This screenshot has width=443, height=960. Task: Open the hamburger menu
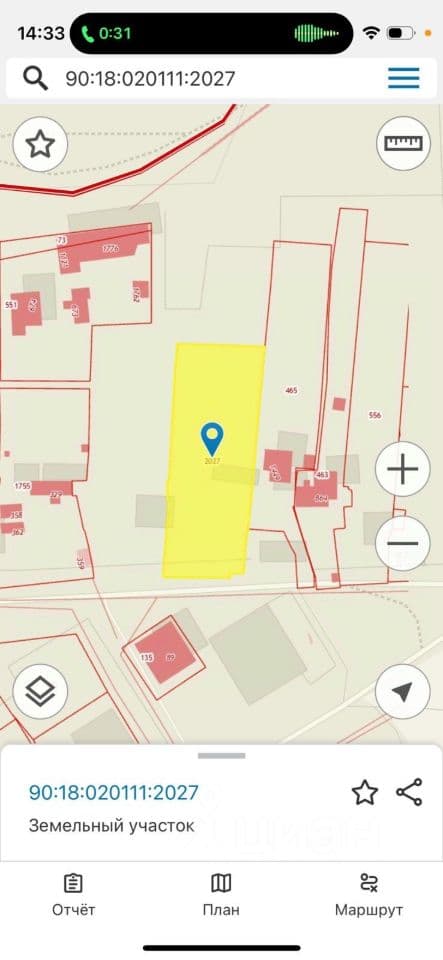click(404, 78)
